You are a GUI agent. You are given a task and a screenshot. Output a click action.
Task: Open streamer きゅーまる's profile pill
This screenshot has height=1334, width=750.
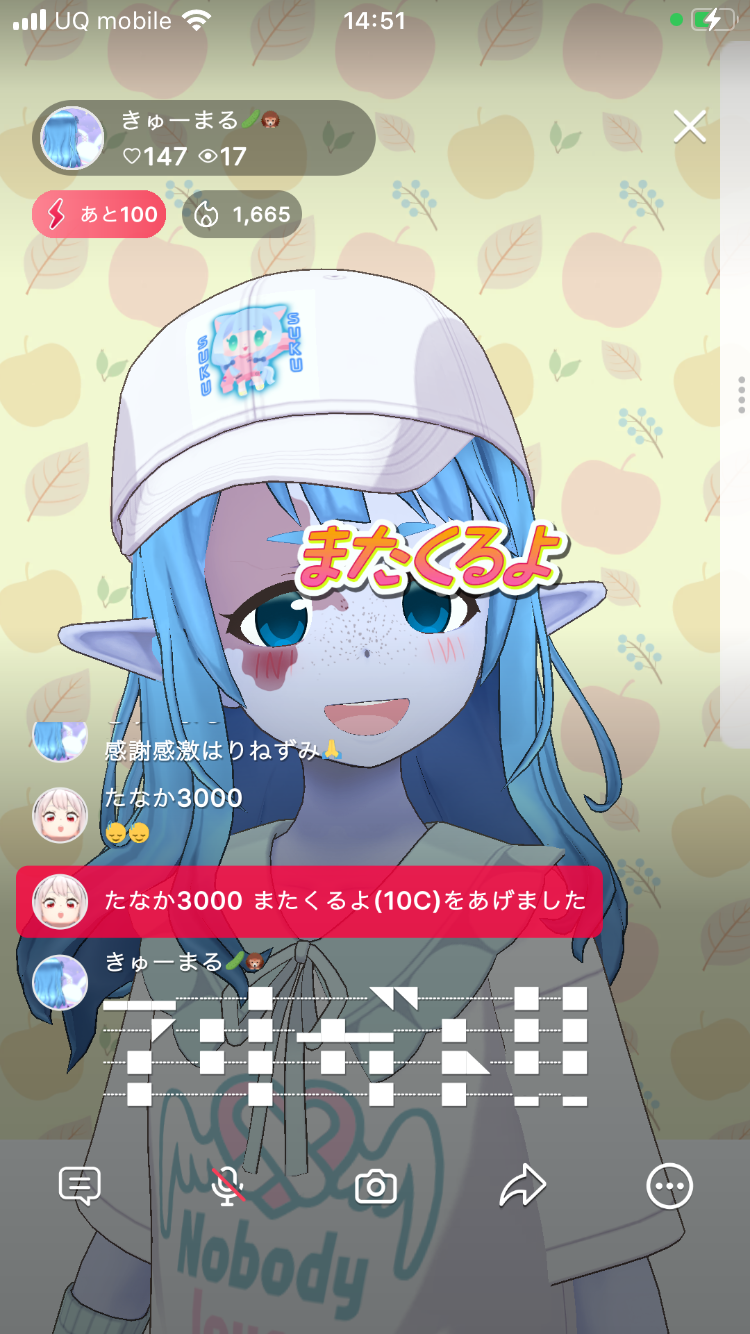point(204,138)
